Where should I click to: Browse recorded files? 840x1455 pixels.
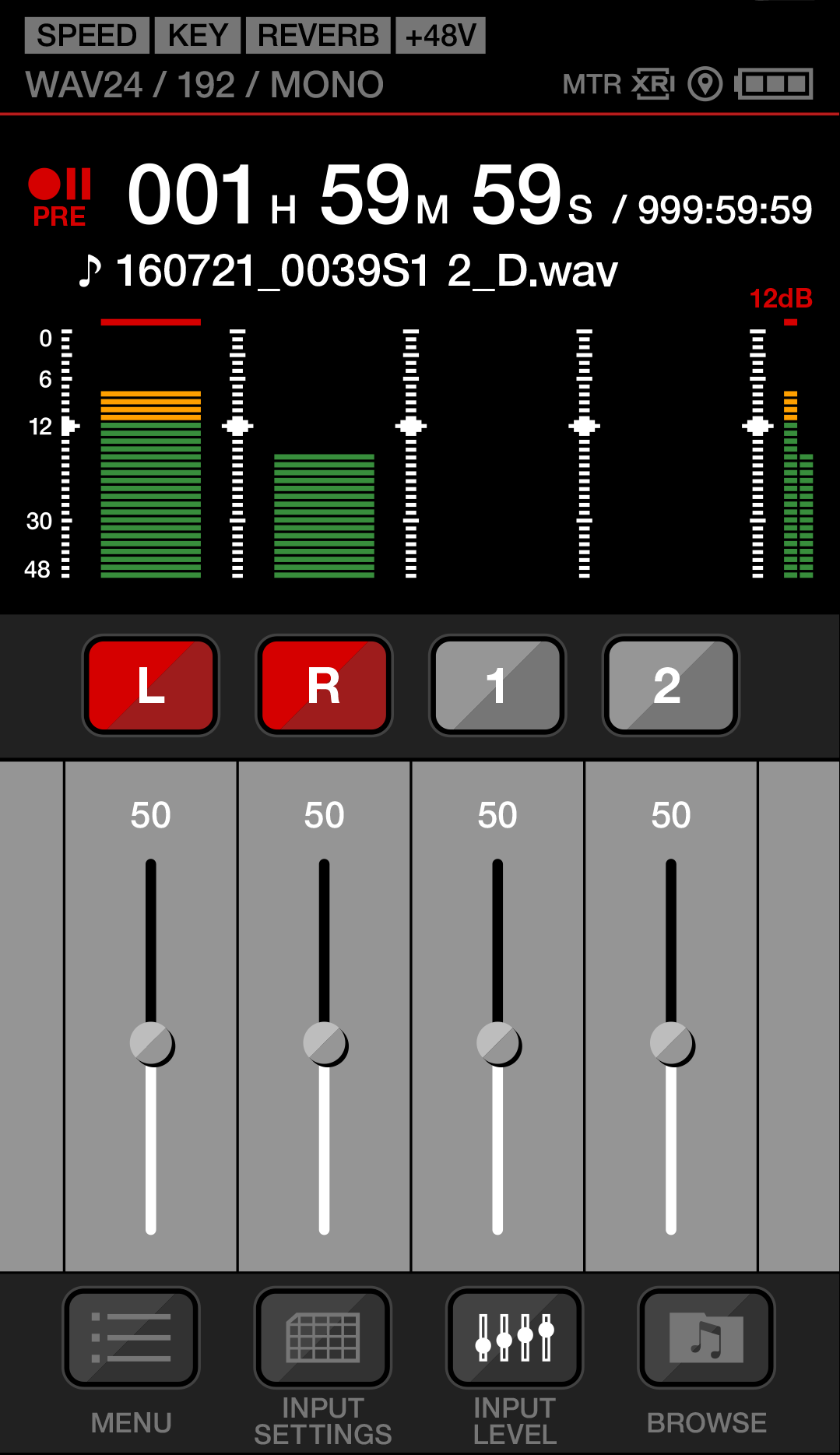click(x=706, y=1337)
